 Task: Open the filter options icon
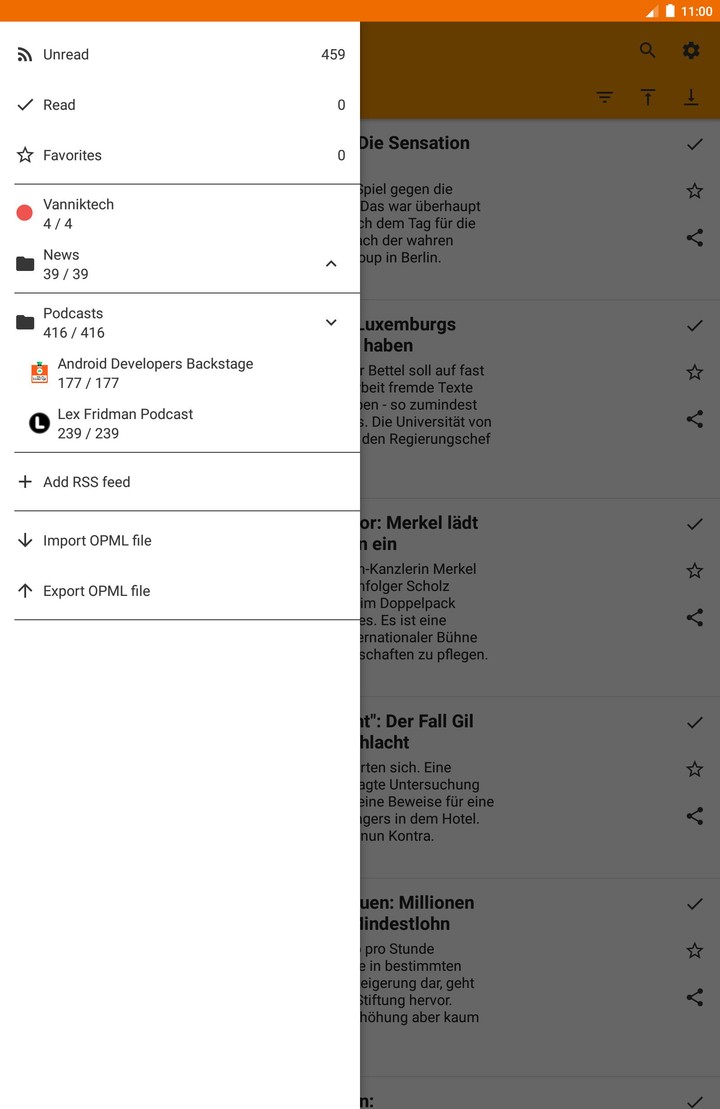tap(605, 97)
